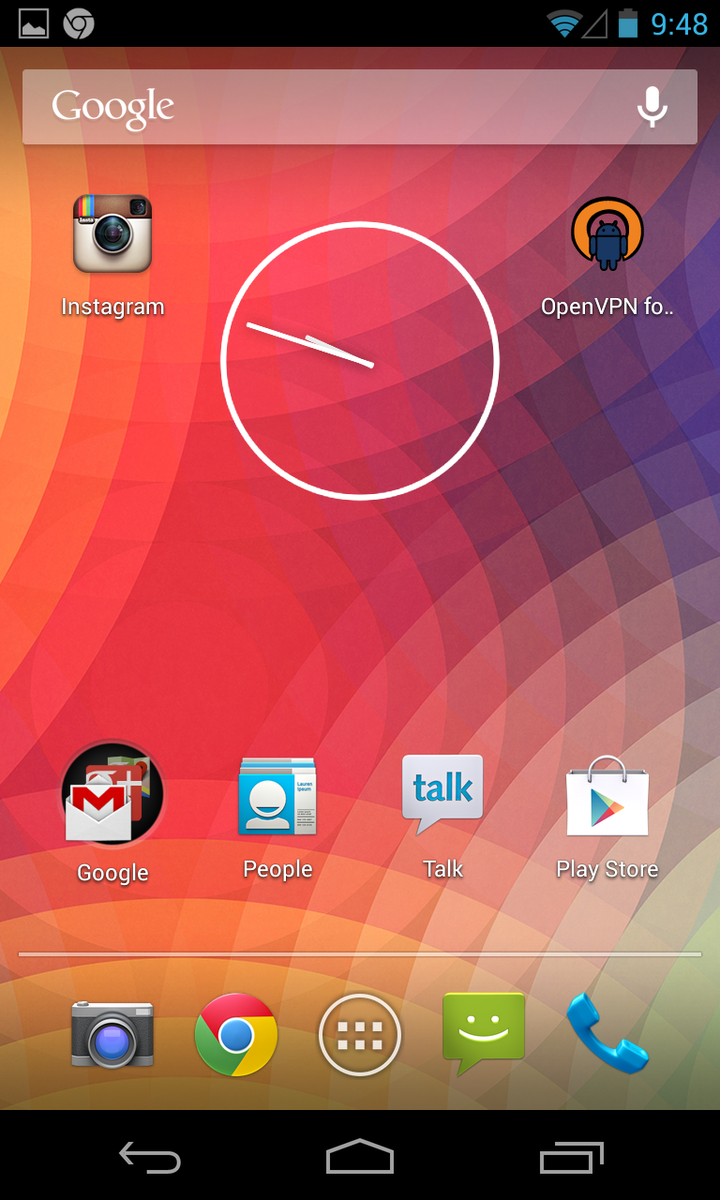
Task: Open the Play Store
Action: click(x=607, y=796)
